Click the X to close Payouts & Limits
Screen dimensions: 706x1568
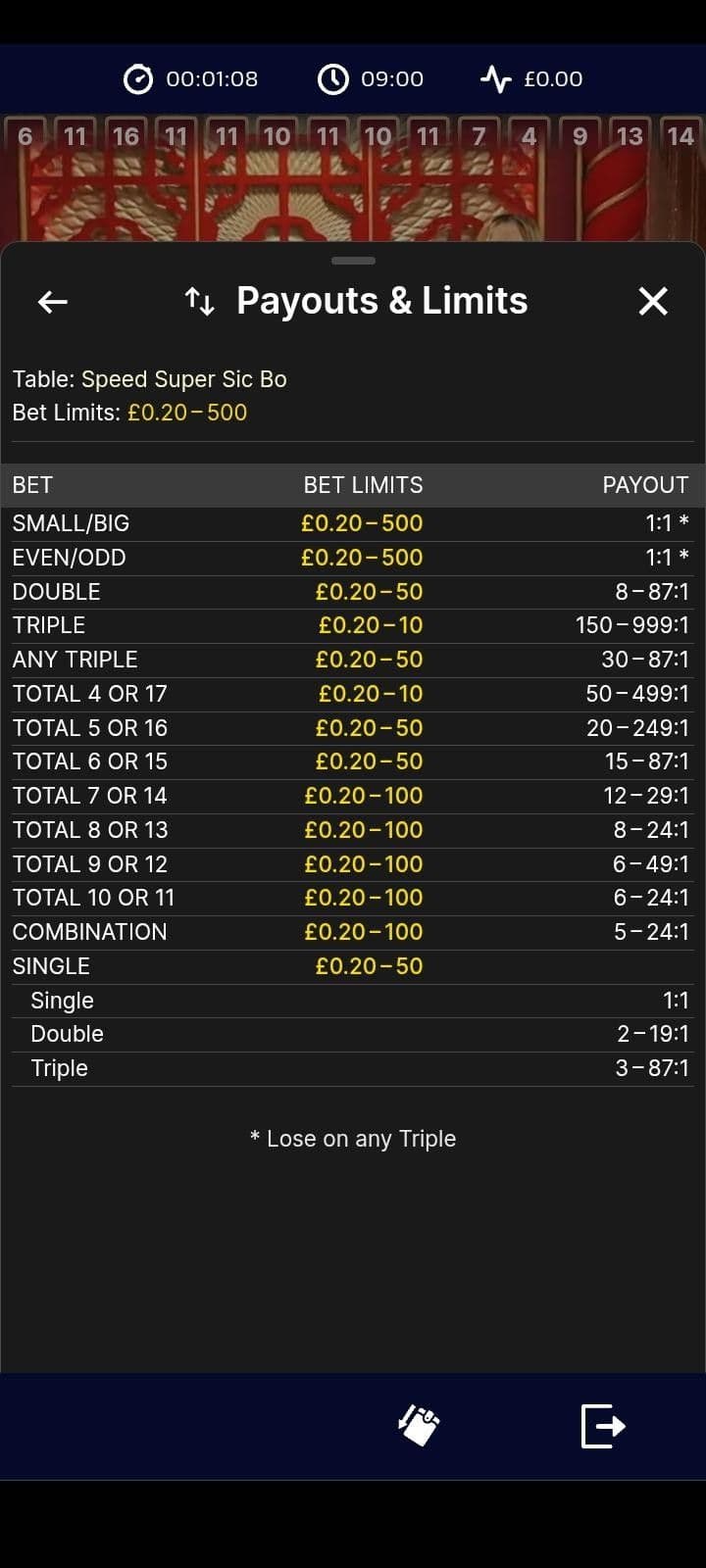652,302
